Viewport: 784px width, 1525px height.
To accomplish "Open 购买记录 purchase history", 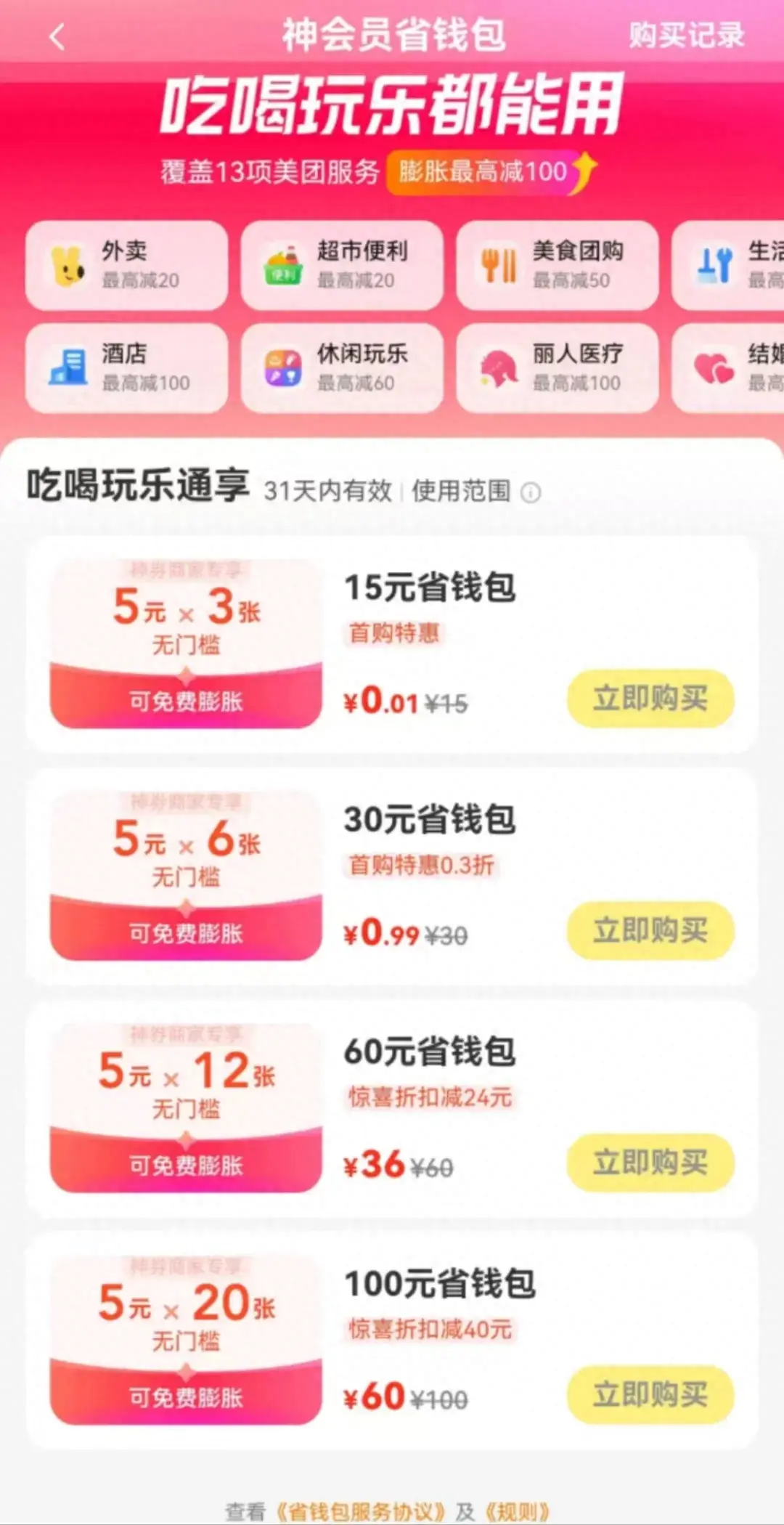I will (x=686, y=35).
